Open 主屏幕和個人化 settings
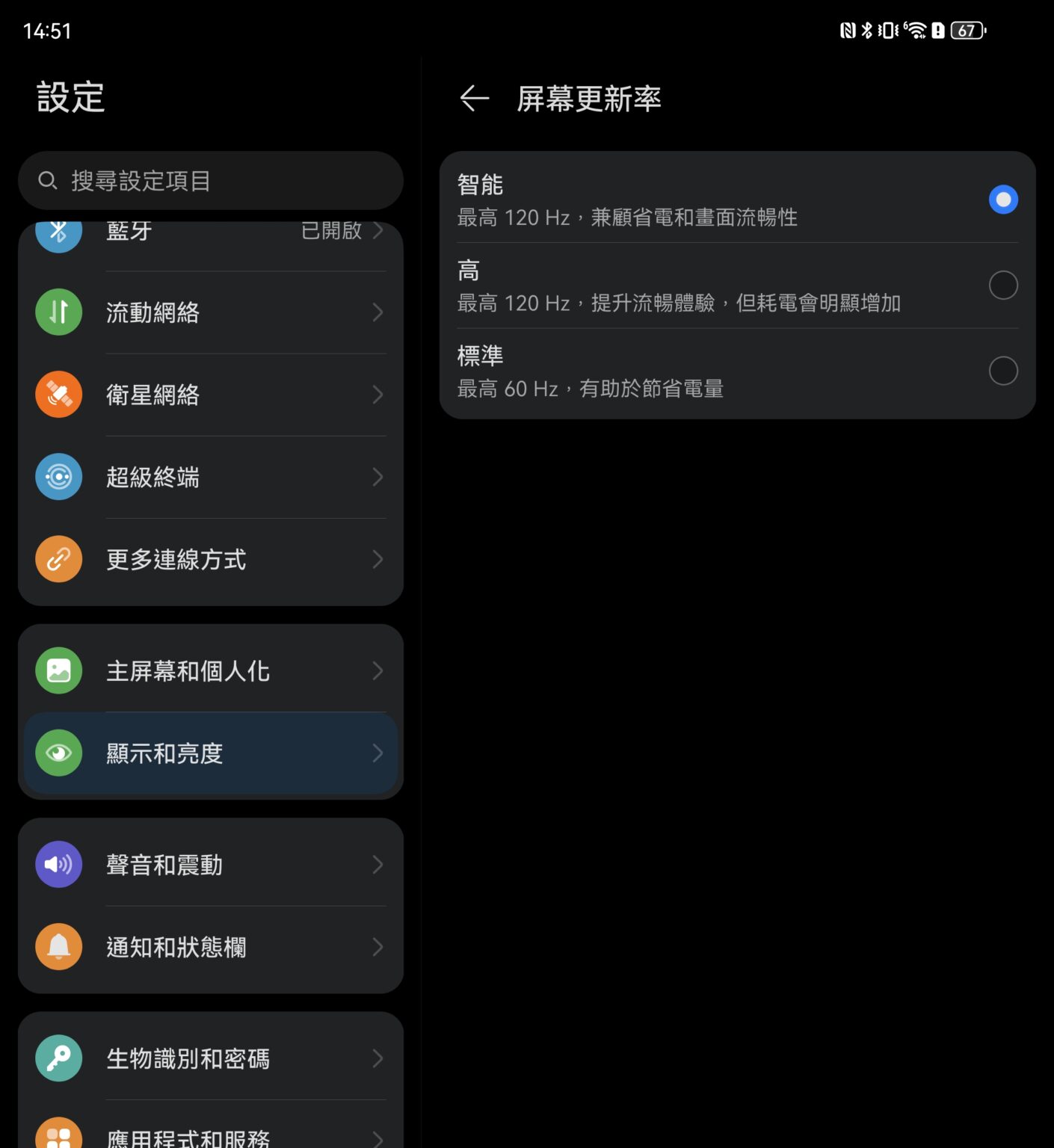Viewport: 1054px width, 1148px height. click(211, 671)
